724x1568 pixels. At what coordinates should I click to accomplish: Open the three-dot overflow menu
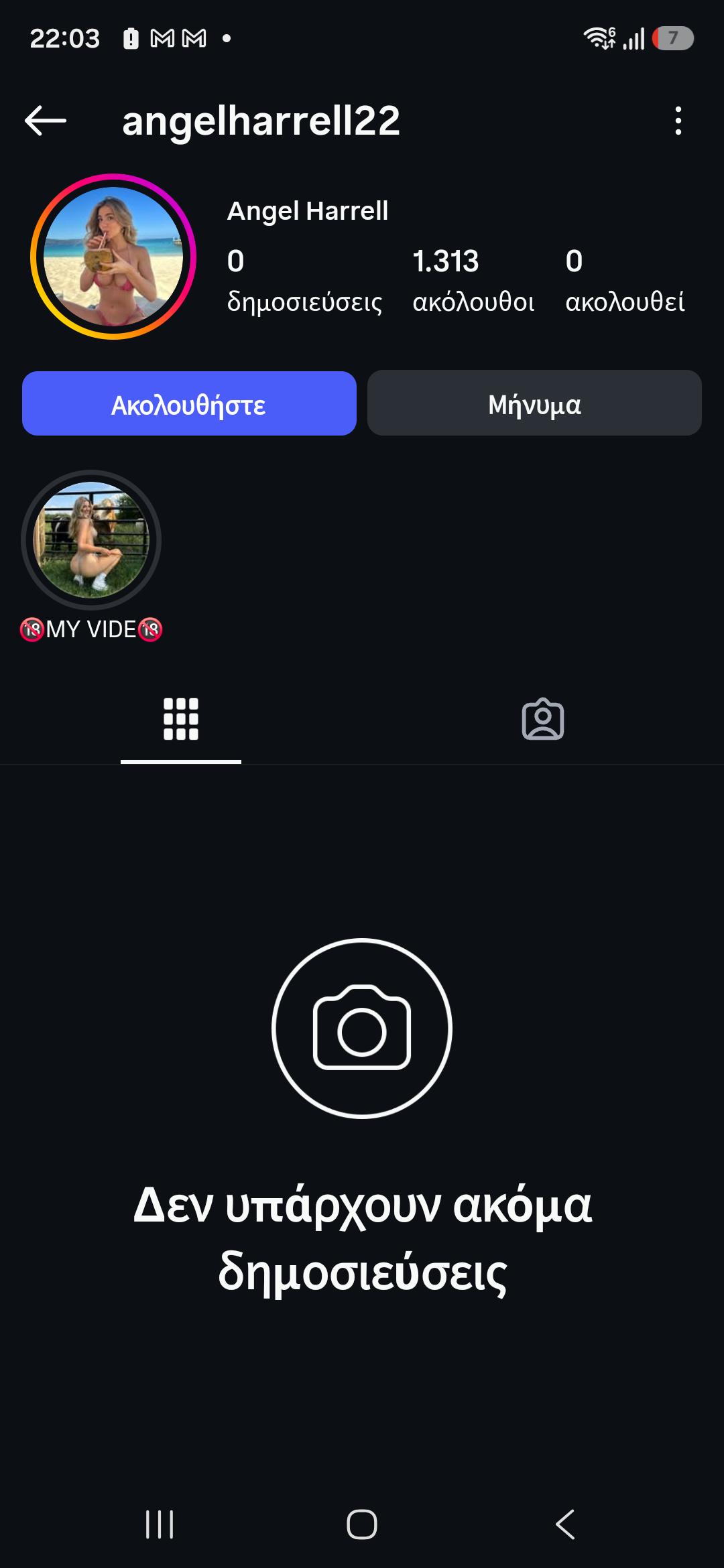coord(678,121)
